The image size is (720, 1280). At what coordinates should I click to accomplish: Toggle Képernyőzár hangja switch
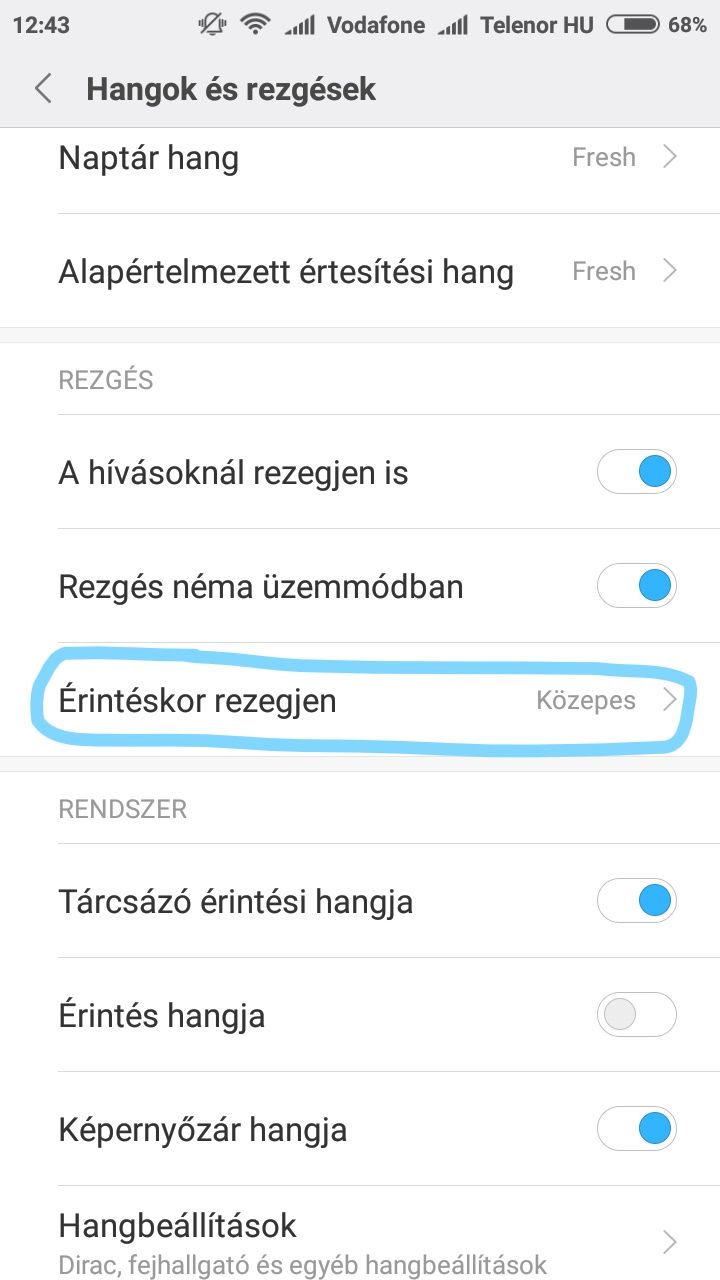tap(637, 1129)
